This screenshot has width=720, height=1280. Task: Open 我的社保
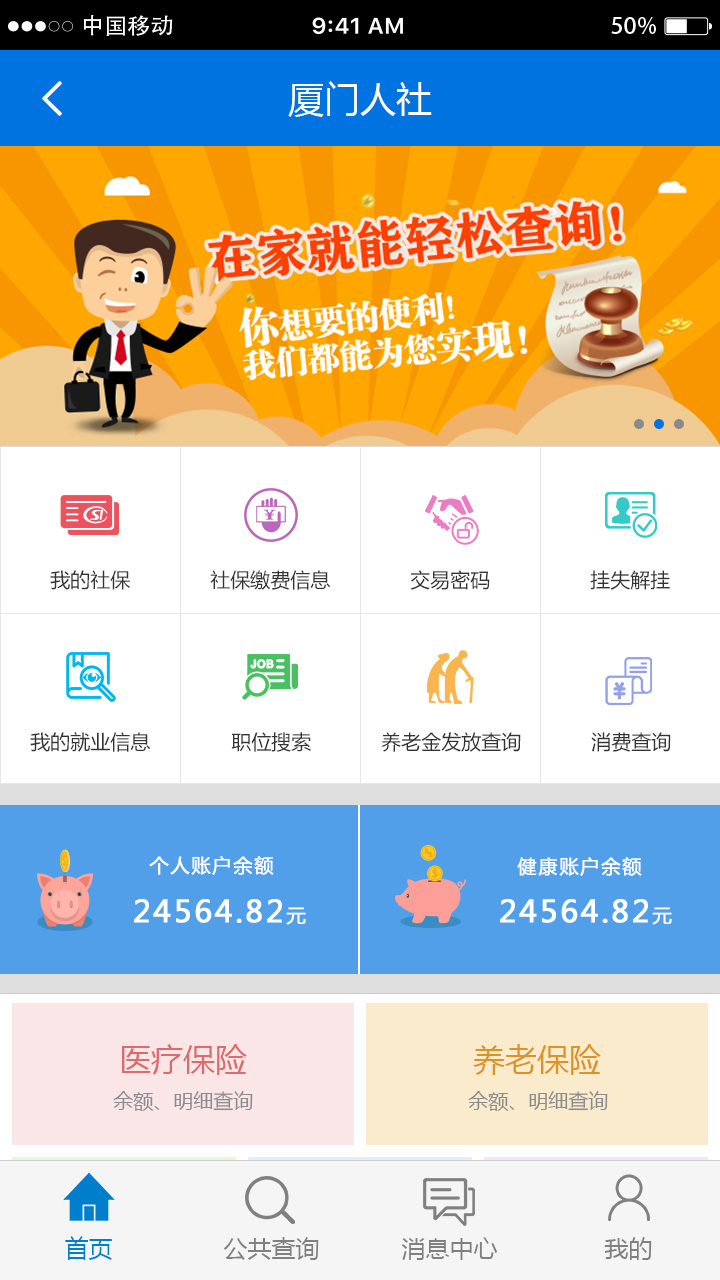click(90, 530)
